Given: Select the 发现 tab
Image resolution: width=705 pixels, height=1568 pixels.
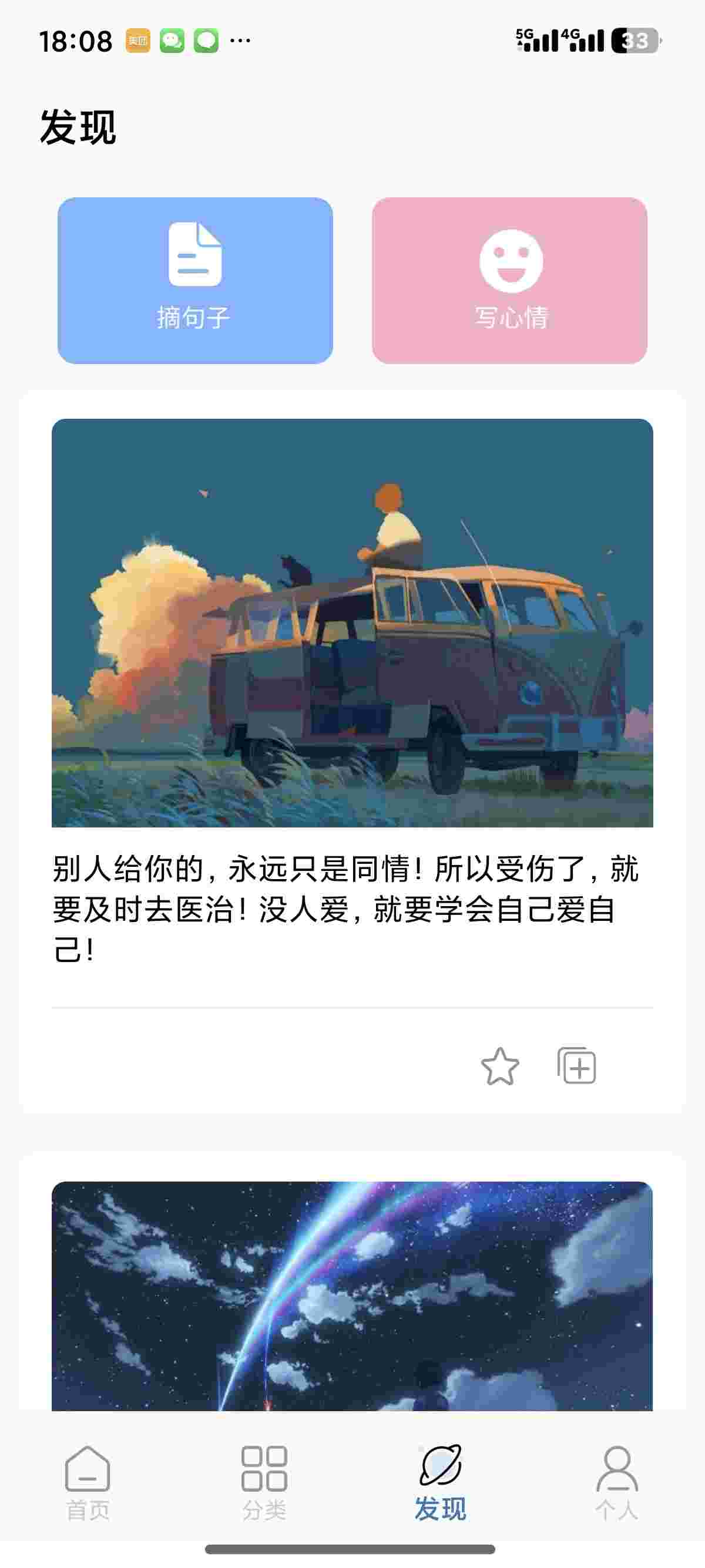Looking at the screenshot, I should [440, 1483].
